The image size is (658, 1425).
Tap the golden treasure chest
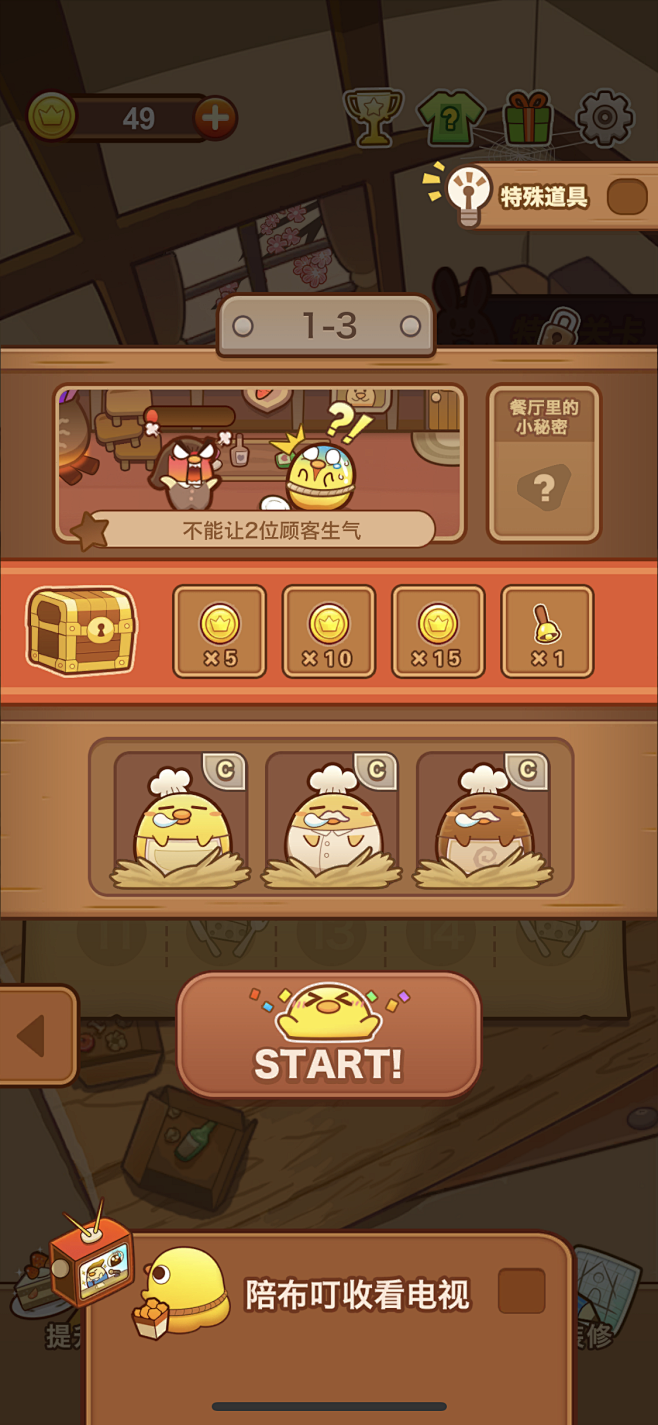pos(81,631)
